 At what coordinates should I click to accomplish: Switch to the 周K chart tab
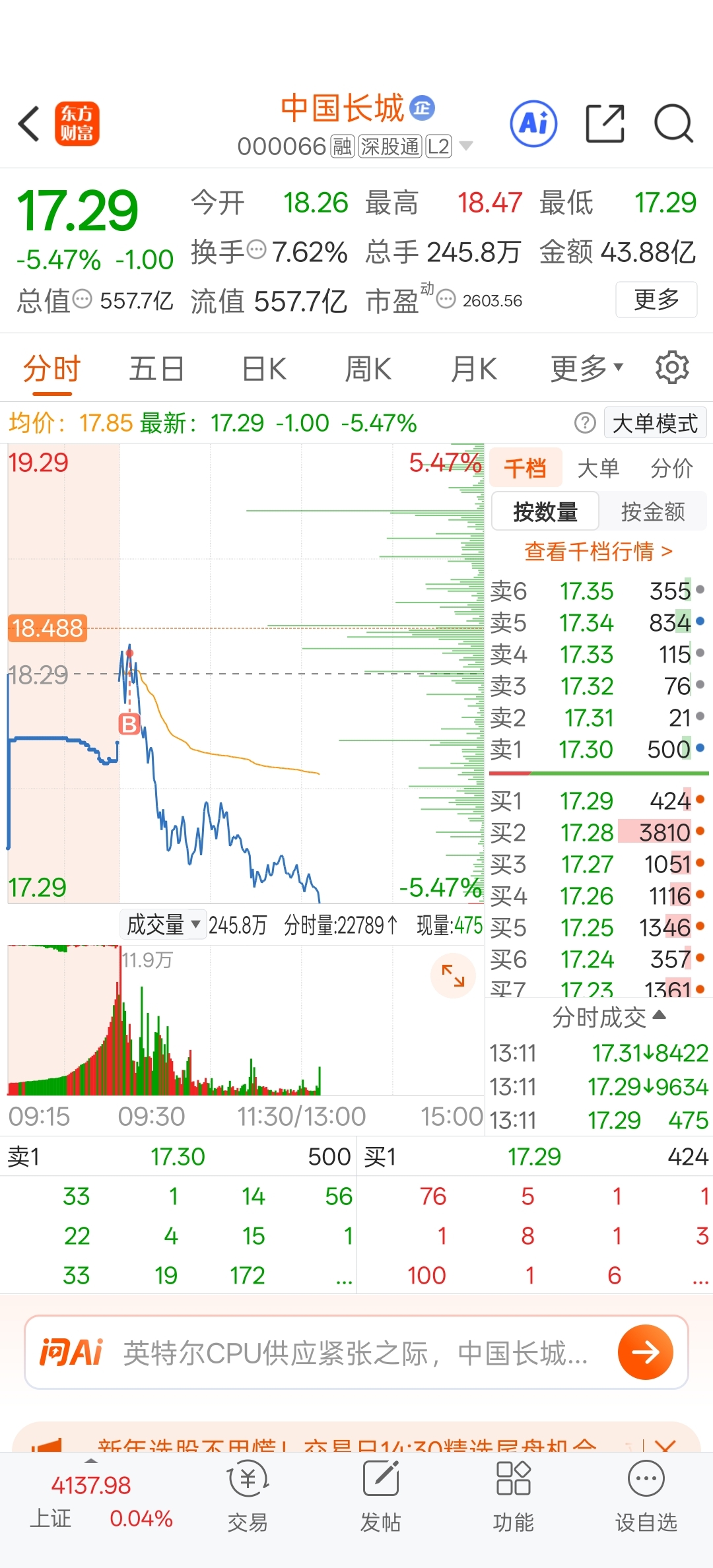coord(368,369)
